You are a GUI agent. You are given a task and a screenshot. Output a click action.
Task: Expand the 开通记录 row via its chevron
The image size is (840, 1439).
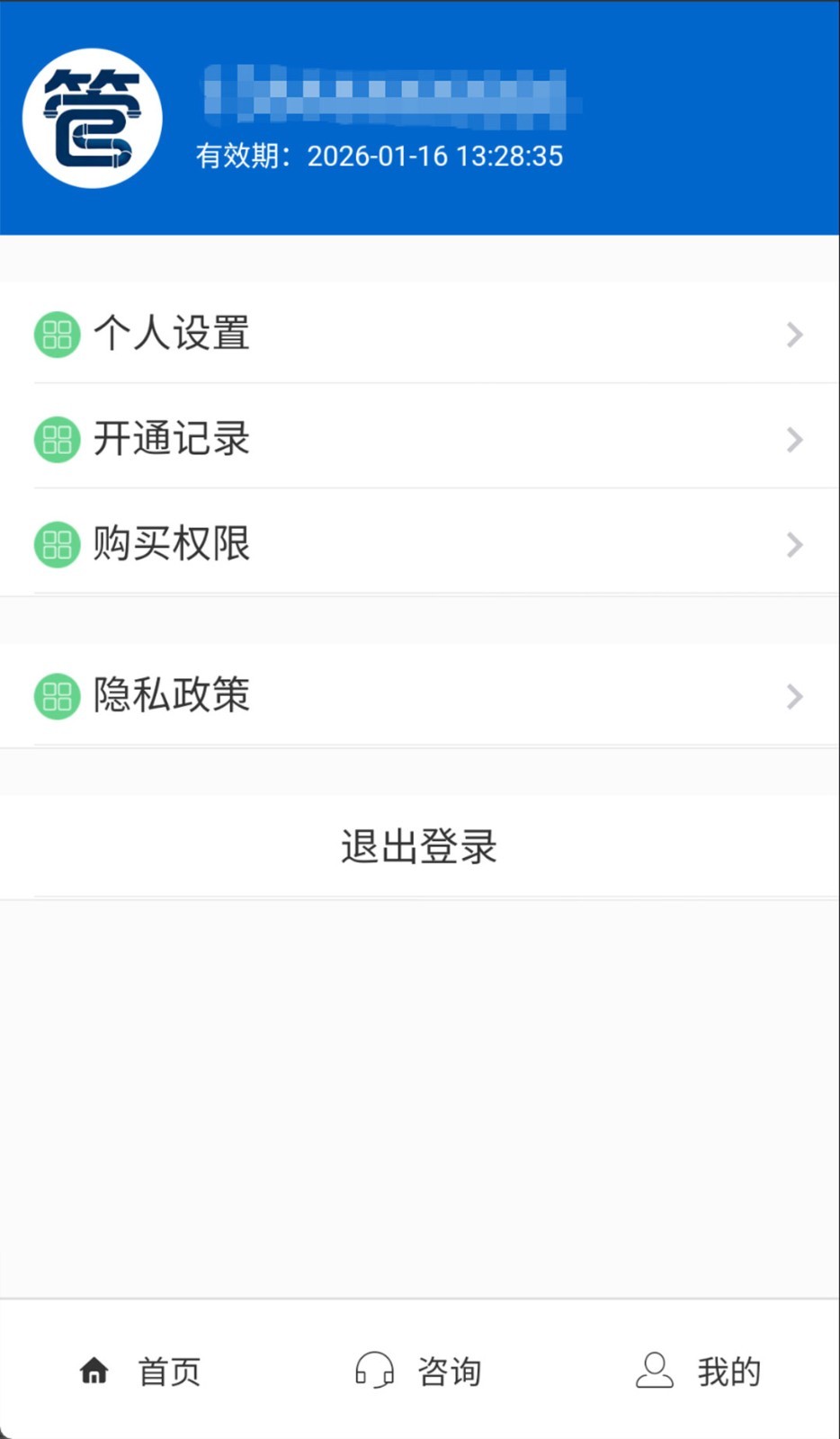coord(795,440)
